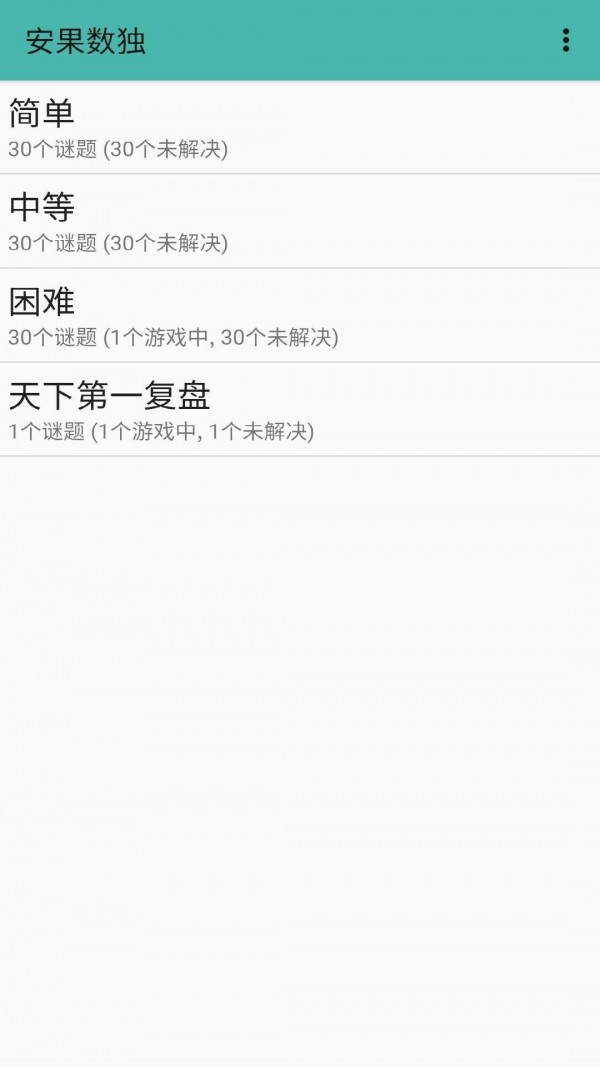The width and height of the screenshot is (600, 1067).
Task: Open the 天下第一复盘 folder
Action: pos(300,410)
